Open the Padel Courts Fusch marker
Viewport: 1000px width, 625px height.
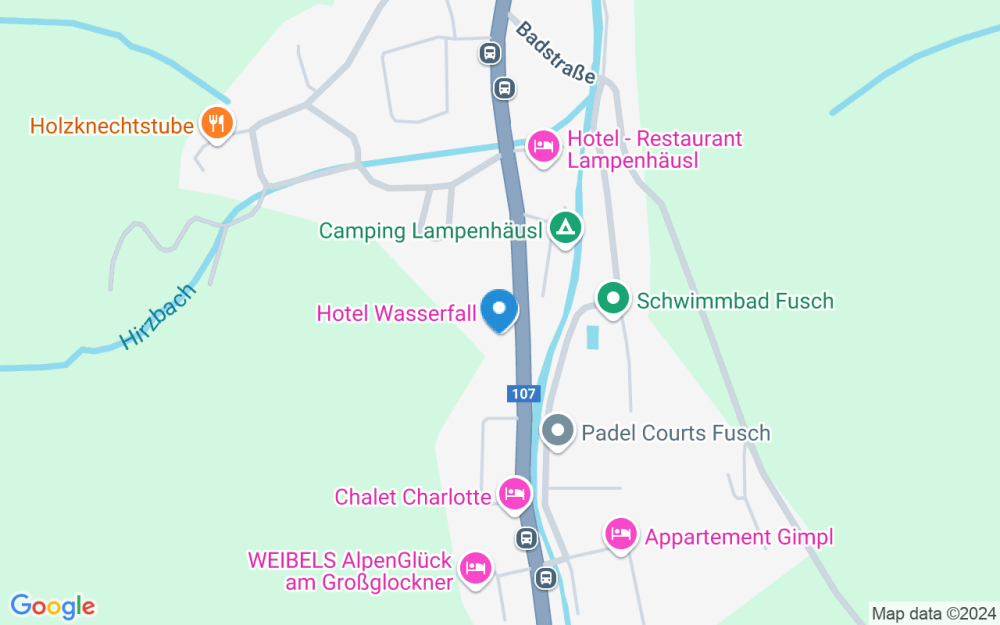[x=557, y=431]
